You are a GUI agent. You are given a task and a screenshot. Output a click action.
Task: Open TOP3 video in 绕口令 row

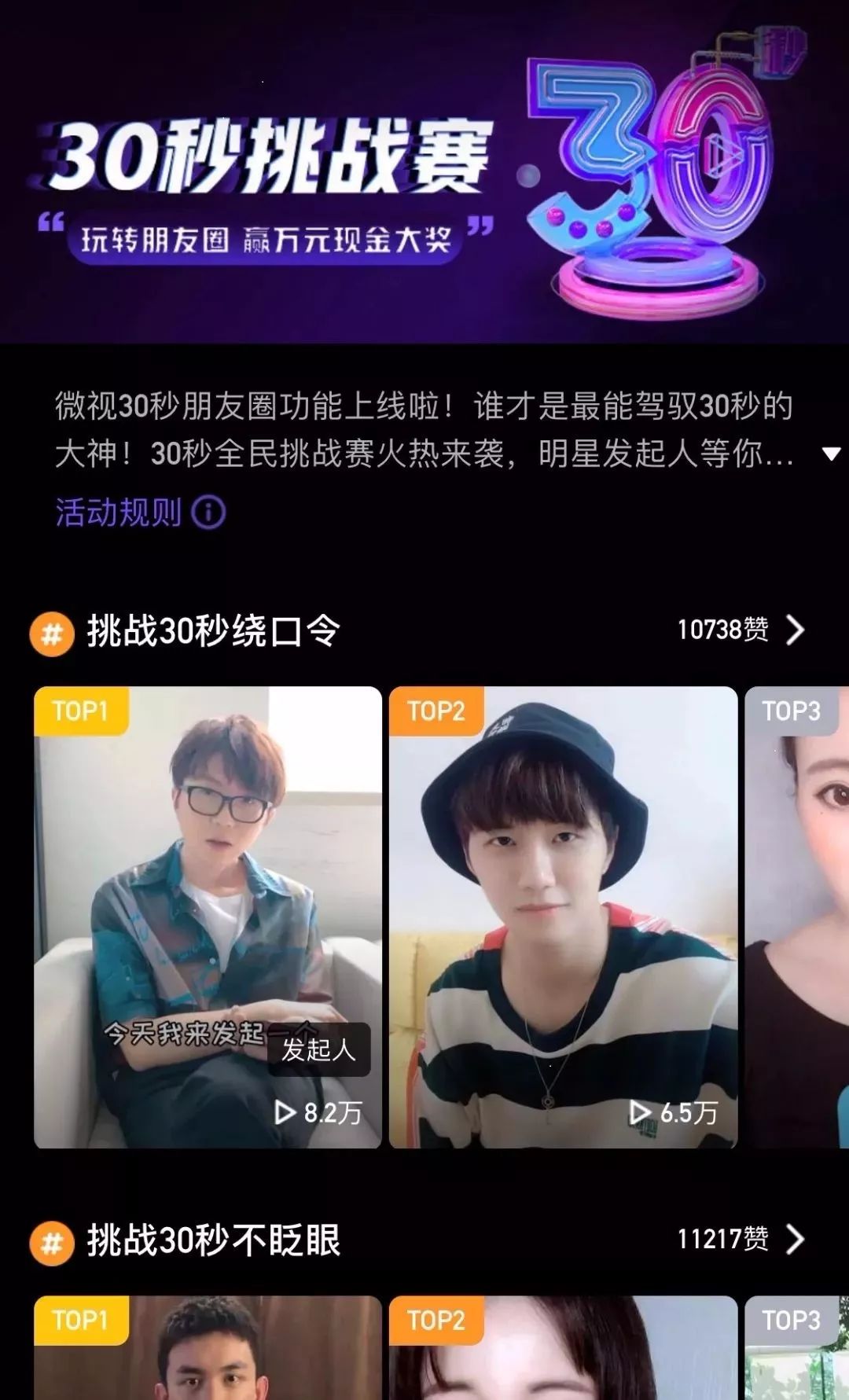click(797, 917)
